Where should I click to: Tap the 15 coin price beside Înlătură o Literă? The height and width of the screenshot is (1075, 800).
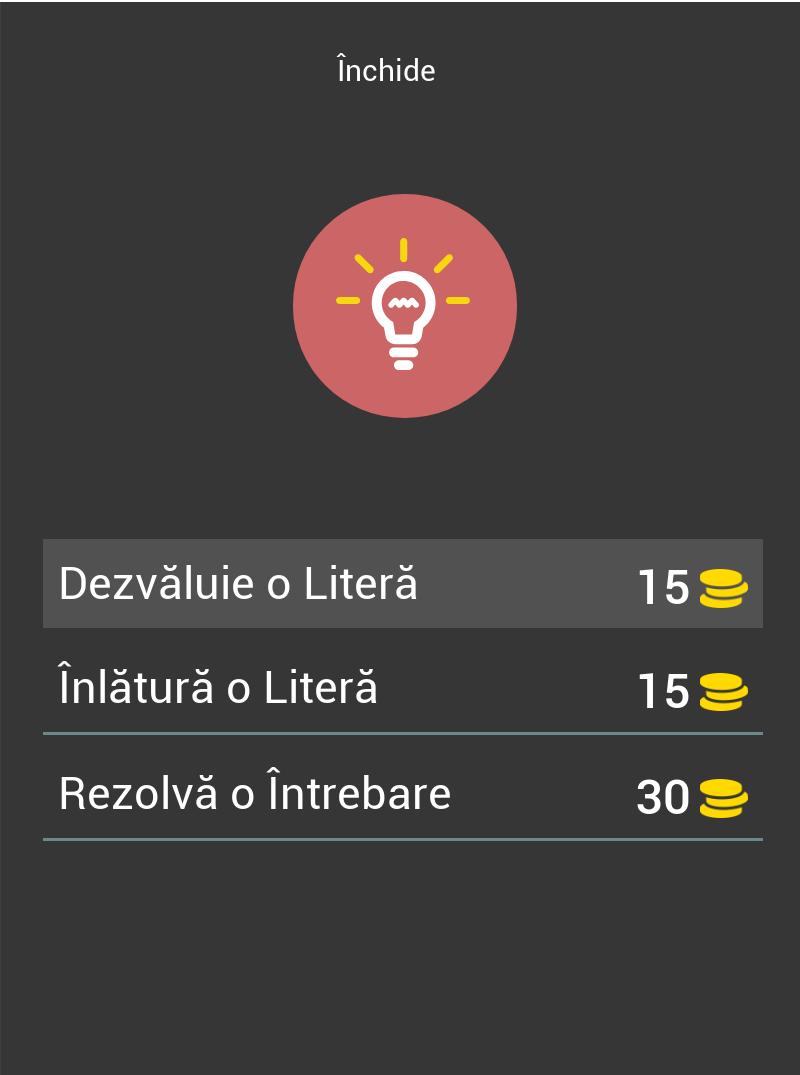tap(662, 689)
